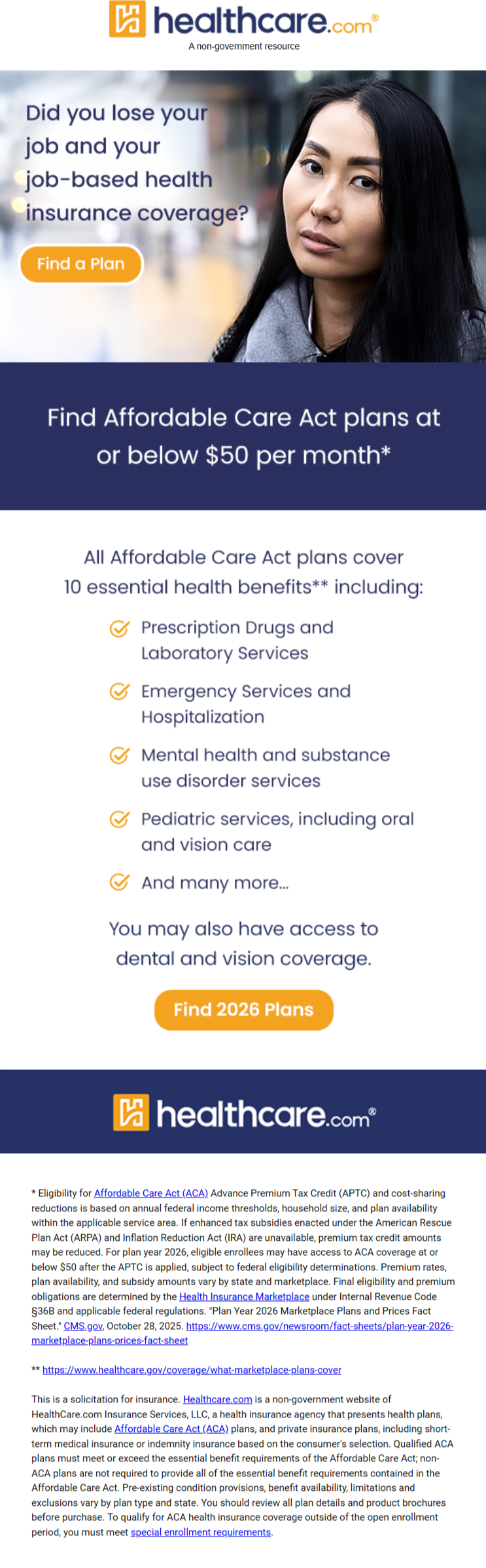Visit the plan-year-2026 marketplace fact sheet URL
The height and width of the screenshot is (1568, 486).
click(x=319, y=1325)
